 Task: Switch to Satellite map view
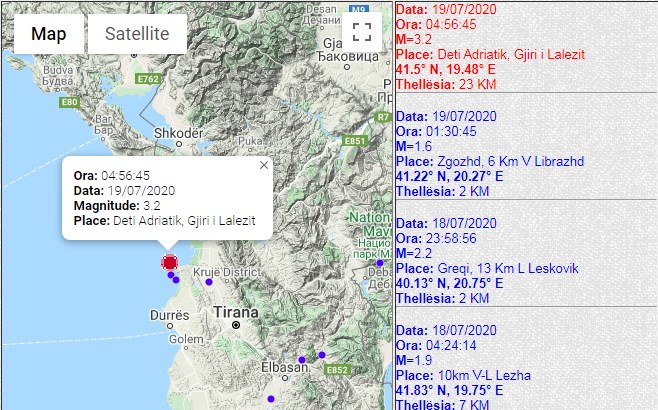tap(137, 34)
